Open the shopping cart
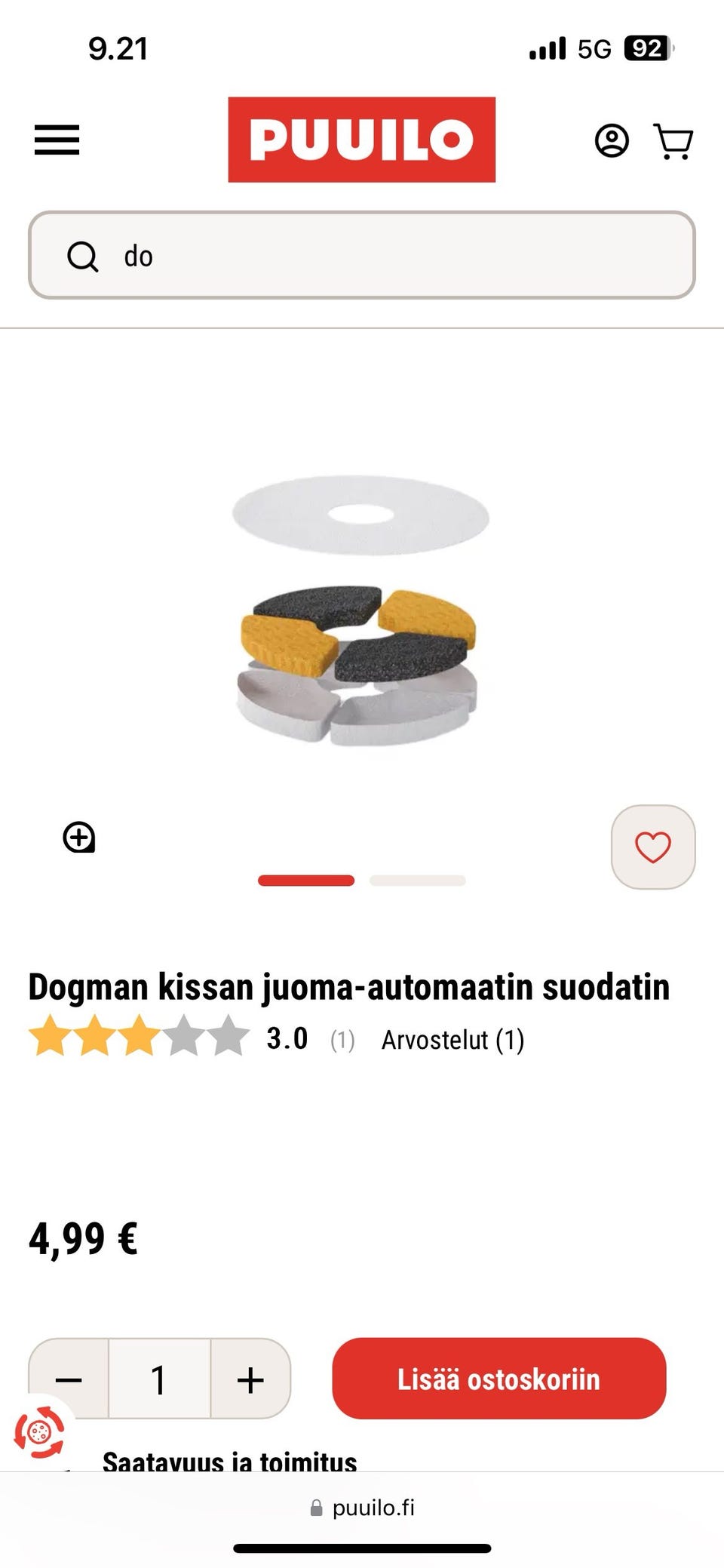Viewport: 724px width, 1568px height. (673, 140)
